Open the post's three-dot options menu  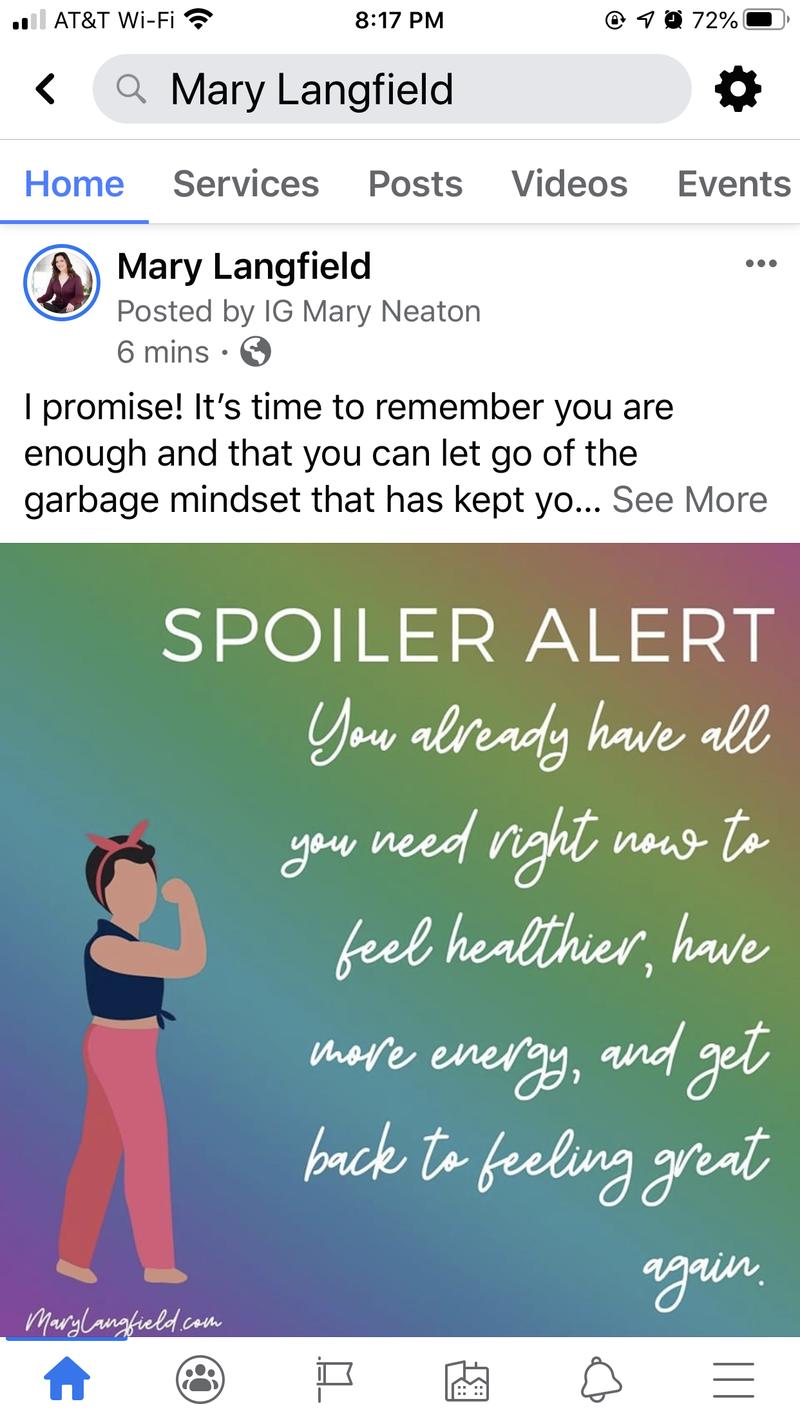[761, 264]
